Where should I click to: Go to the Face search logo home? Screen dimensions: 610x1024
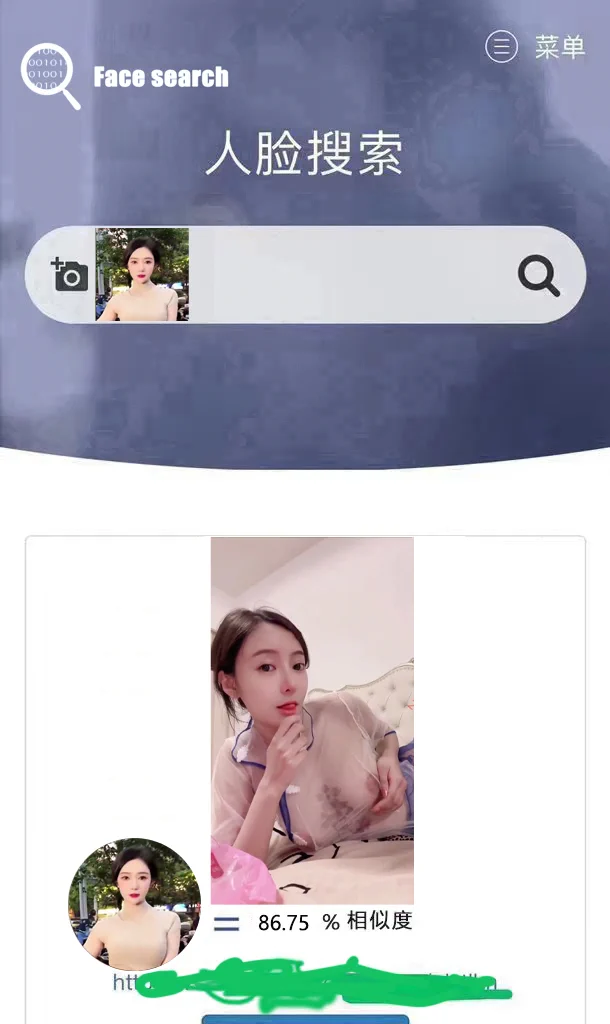(125, 76)
